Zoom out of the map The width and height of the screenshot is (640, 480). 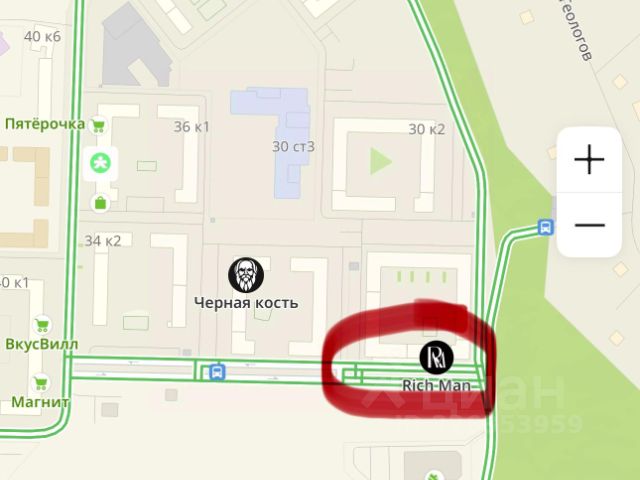point(590,224)
